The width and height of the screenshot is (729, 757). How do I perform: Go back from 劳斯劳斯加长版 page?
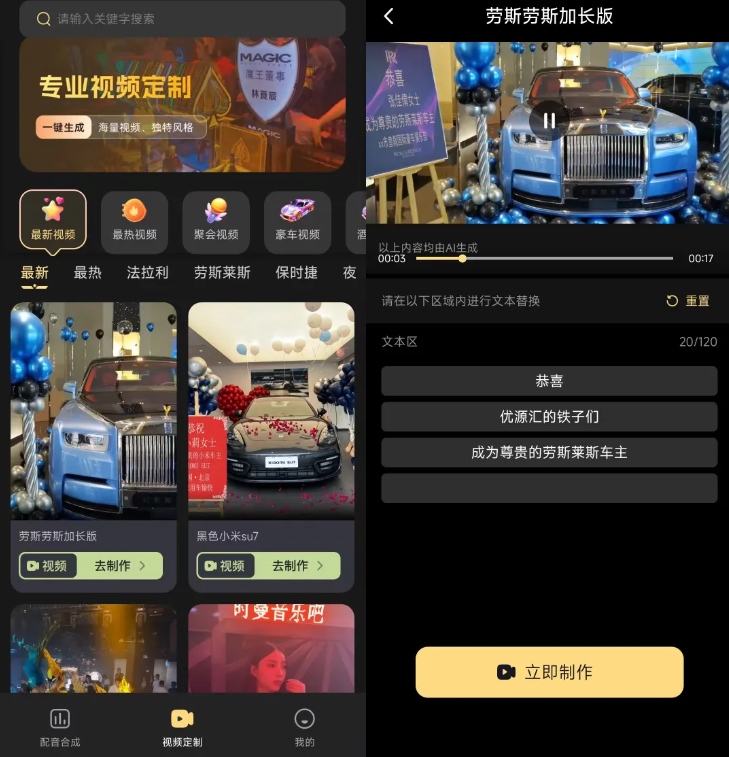389,16
